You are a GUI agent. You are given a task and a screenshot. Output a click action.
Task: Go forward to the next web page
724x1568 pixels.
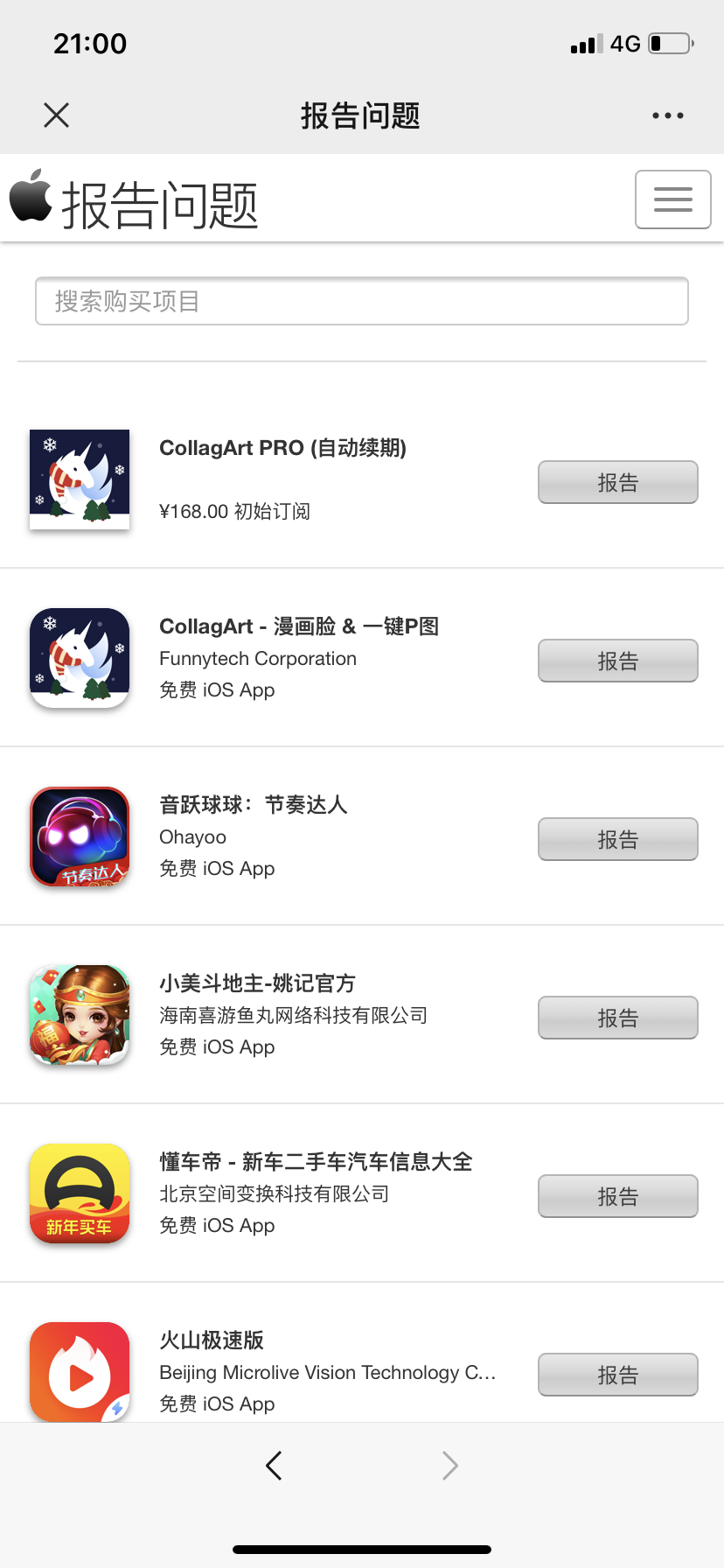pyautogui.click(x=449, y=1465)
